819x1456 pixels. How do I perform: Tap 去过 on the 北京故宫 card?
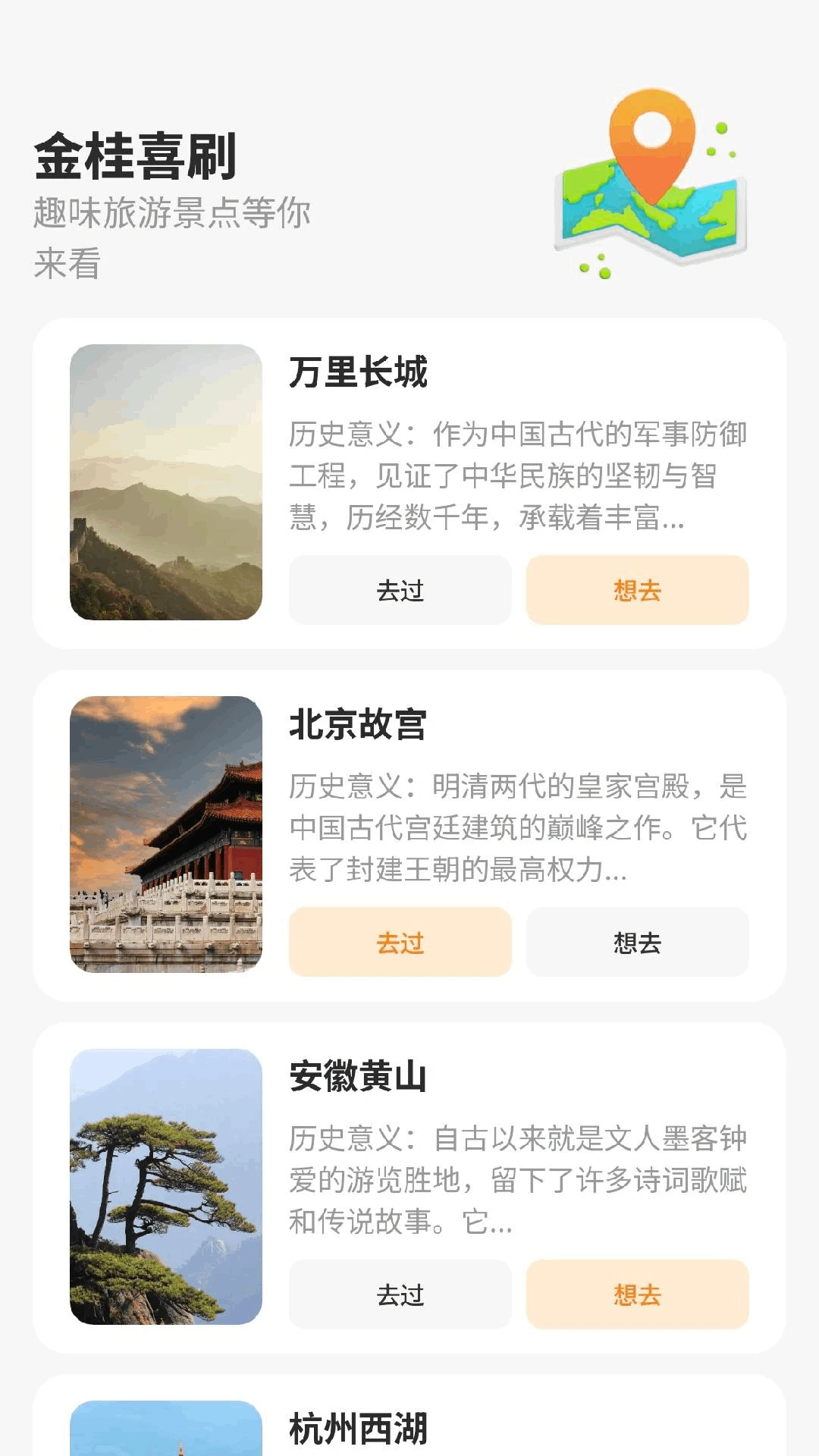[x=400, y=942]
